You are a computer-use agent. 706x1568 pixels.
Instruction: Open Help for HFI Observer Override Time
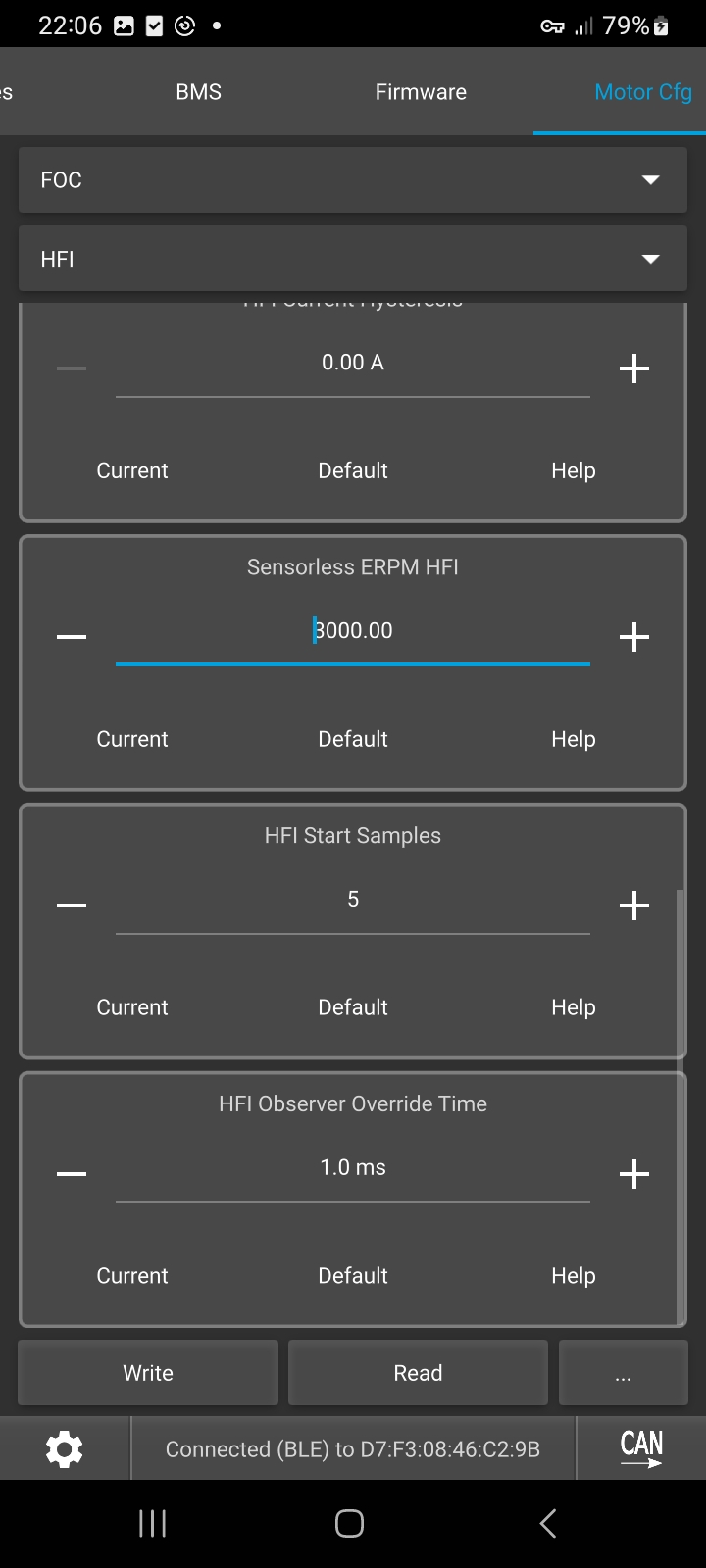tap(573, 1276)
